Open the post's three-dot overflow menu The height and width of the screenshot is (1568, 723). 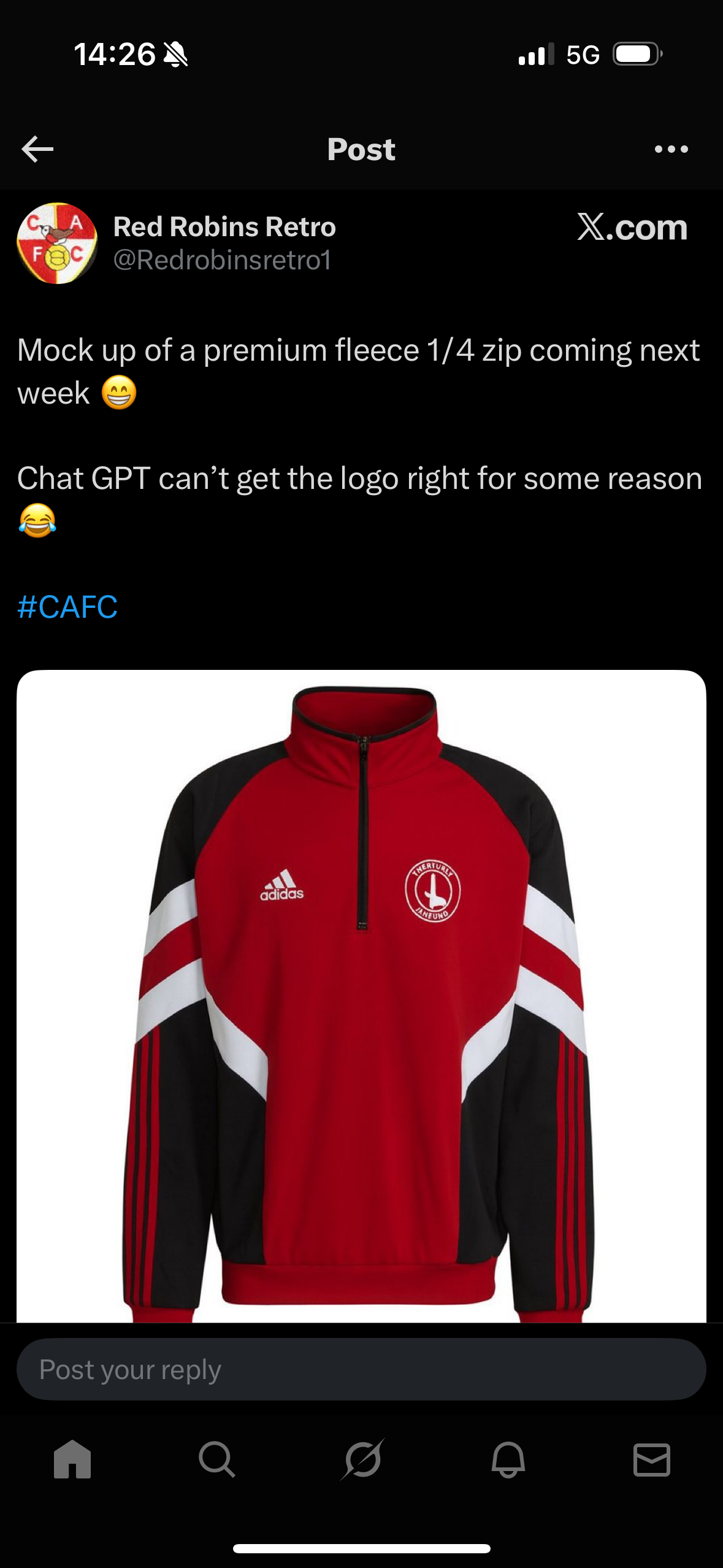click(671, 149)
